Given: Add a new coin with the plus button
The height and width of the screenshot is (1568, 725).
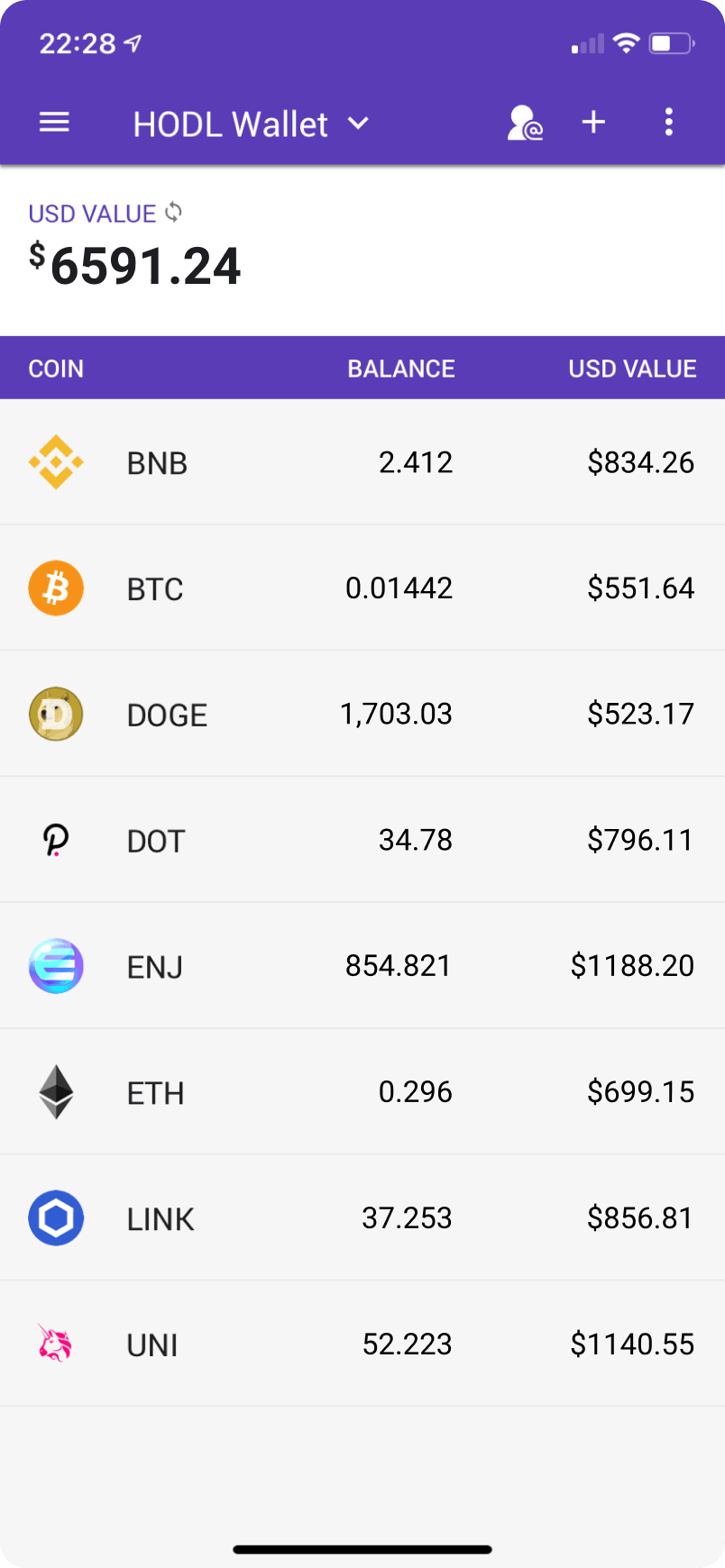Looking at the screenshot, I should click(x=593, y=122).
